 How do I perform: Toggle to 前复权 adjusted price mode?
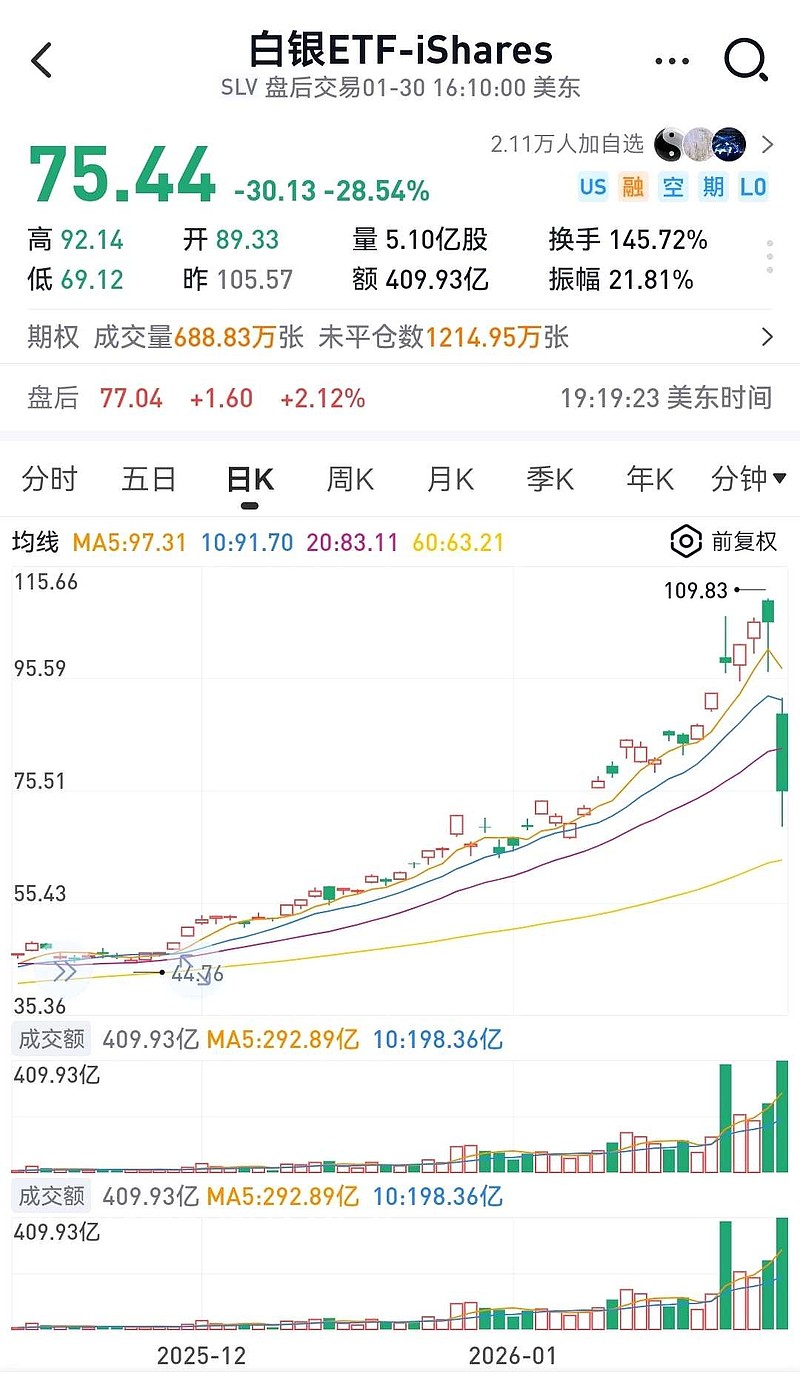tap(742, 541)
